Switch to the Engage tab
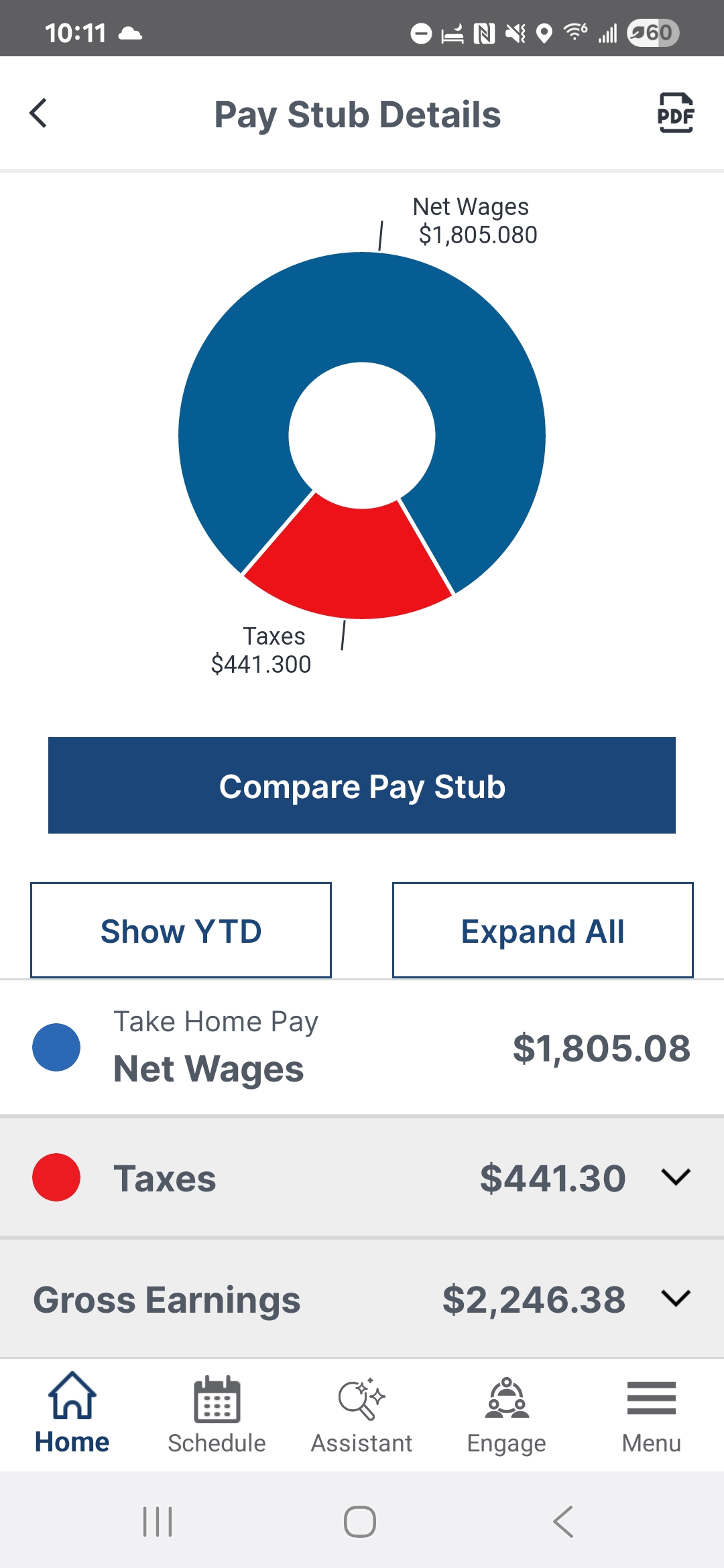The width and height of the screenshot is (724, 1568). (x=507, y=1413)
